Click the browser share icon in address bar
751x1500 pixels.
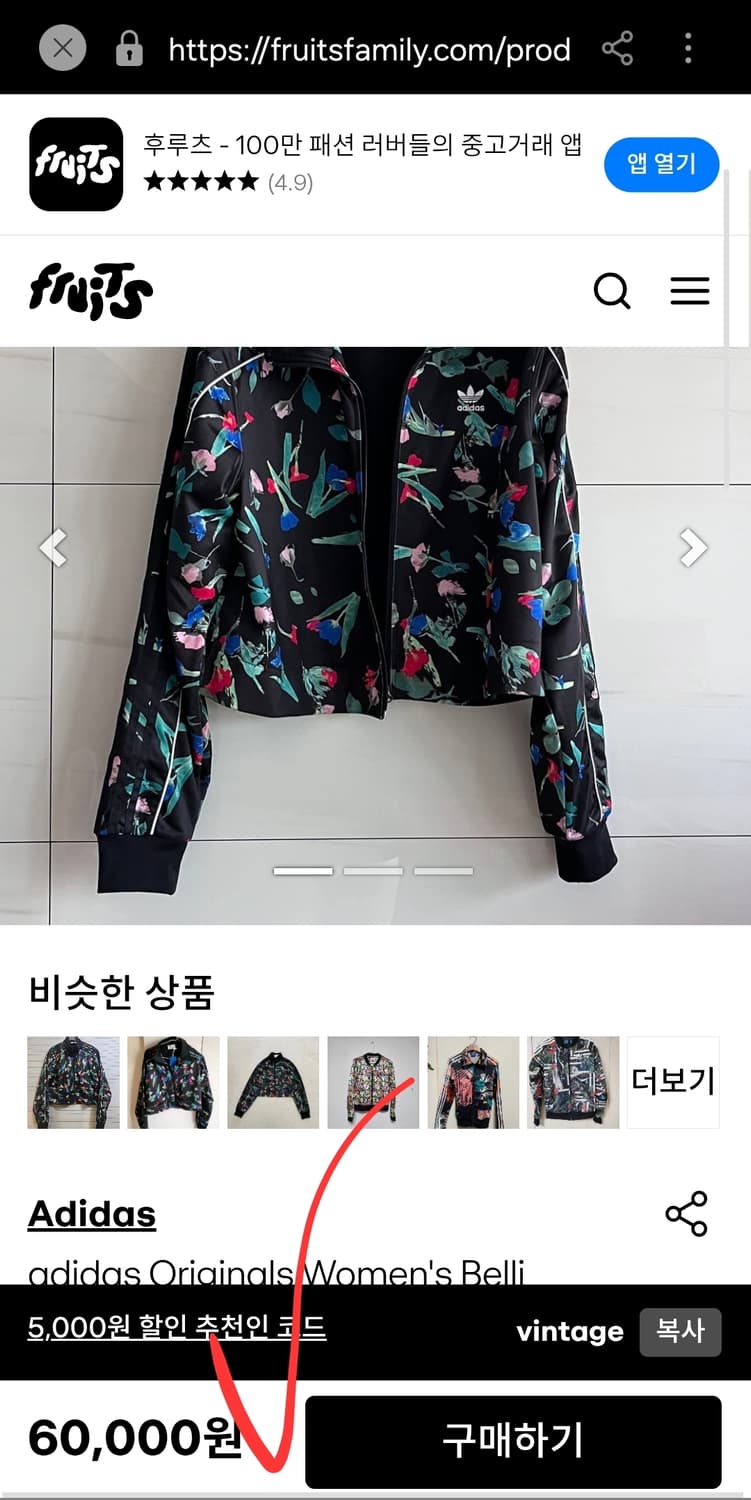618,48
